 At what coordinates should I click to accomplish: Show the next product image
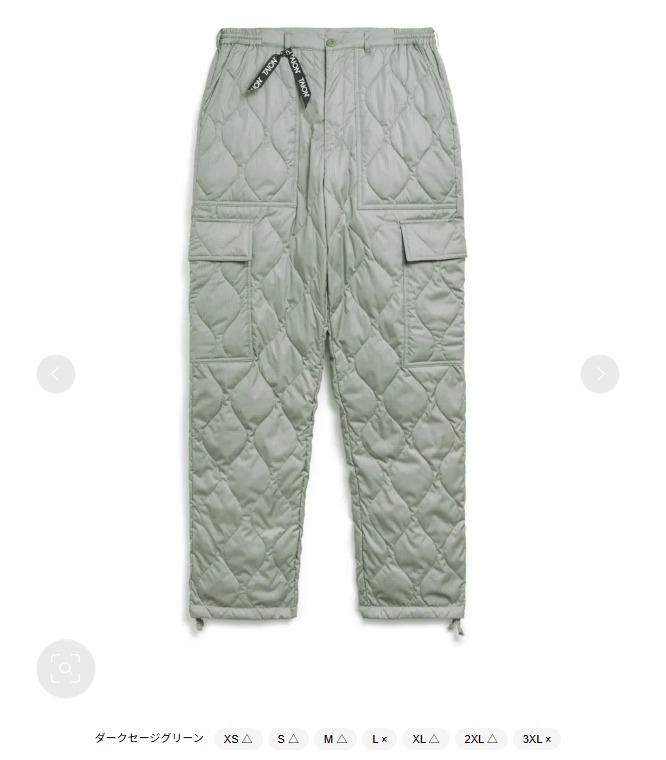(600, 374)
